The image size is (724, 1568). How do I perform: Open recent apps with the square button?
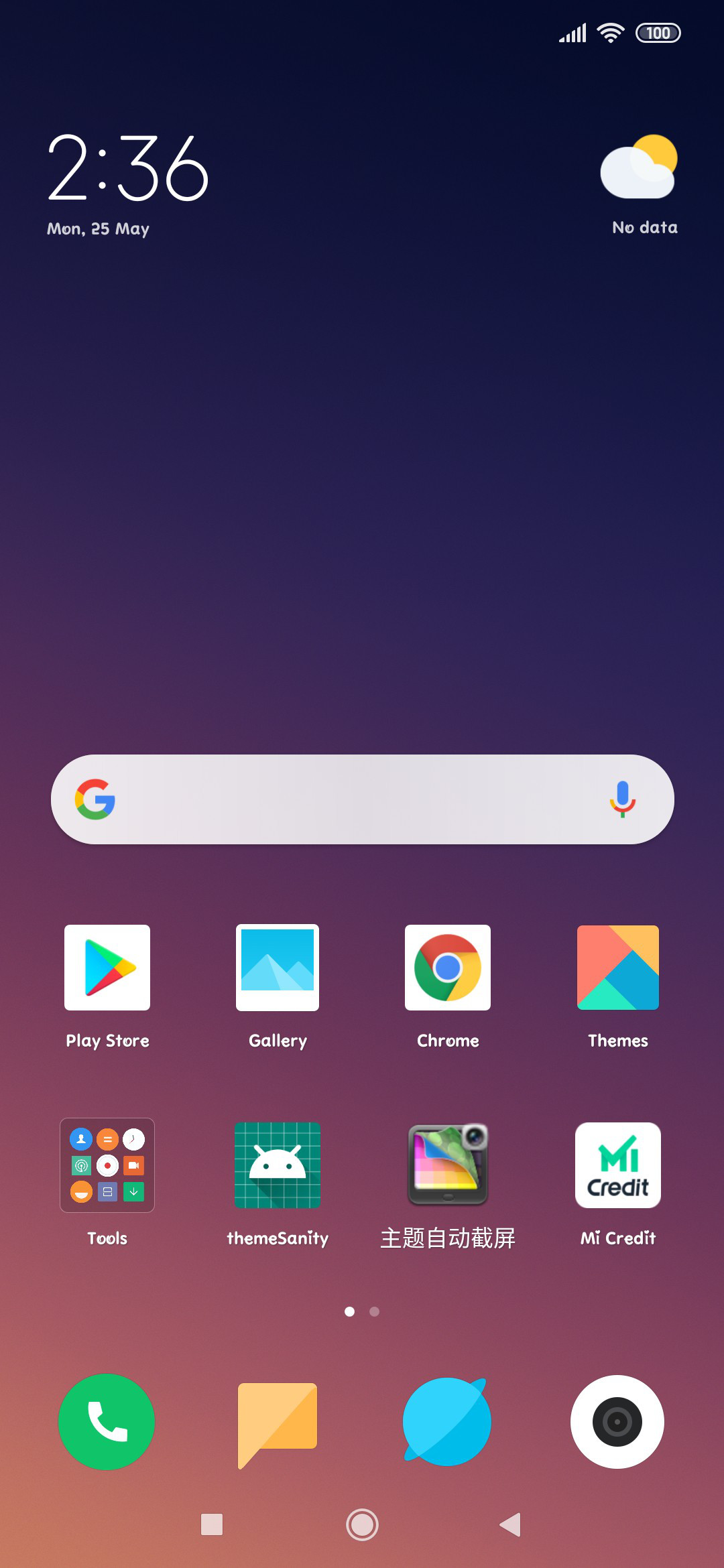212,1524
